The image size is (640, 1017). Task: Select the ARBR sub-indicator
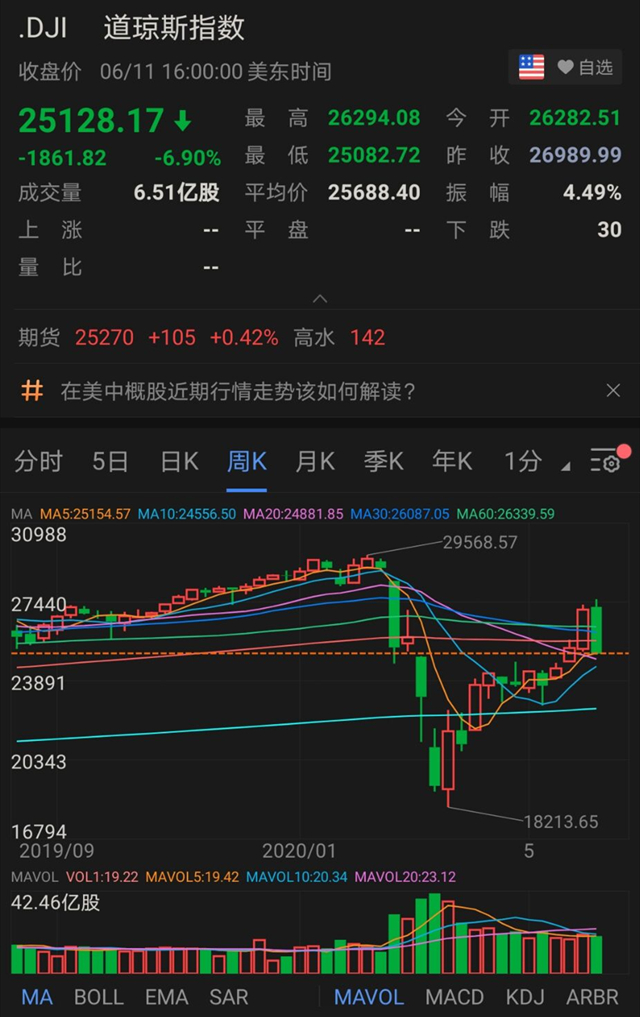pos(593,997)
